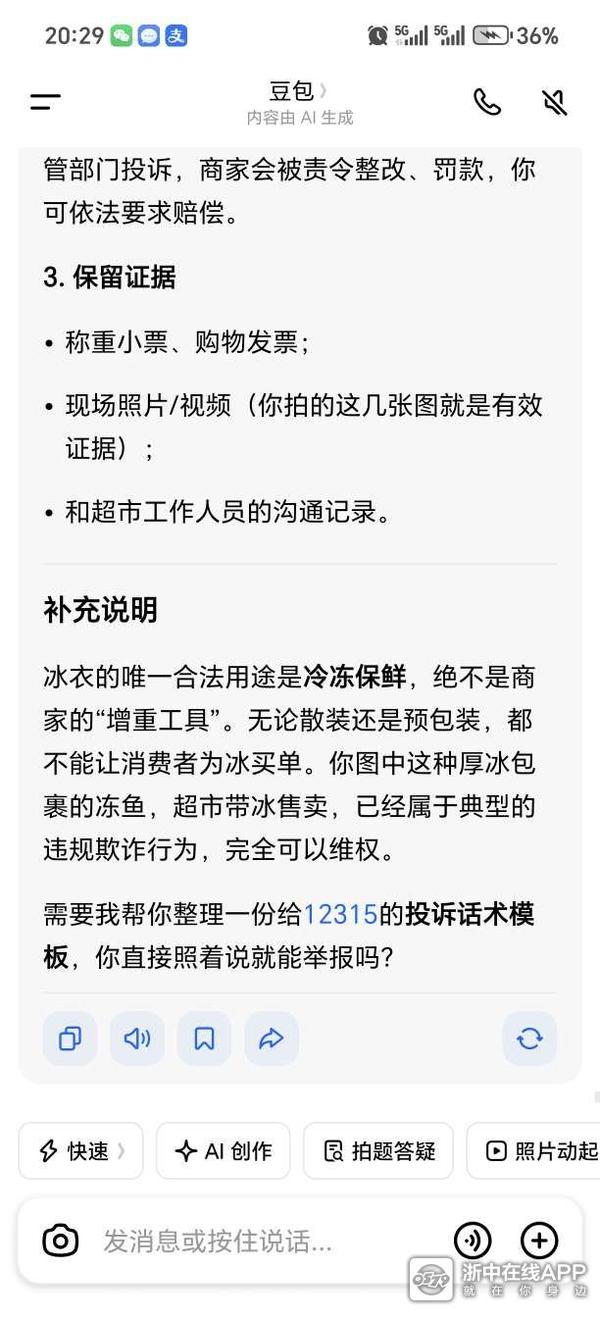The height and width of the screenshot is (1318, 600).
Task: Switch to voice input mode
Action: click(x=473, y=1242)
